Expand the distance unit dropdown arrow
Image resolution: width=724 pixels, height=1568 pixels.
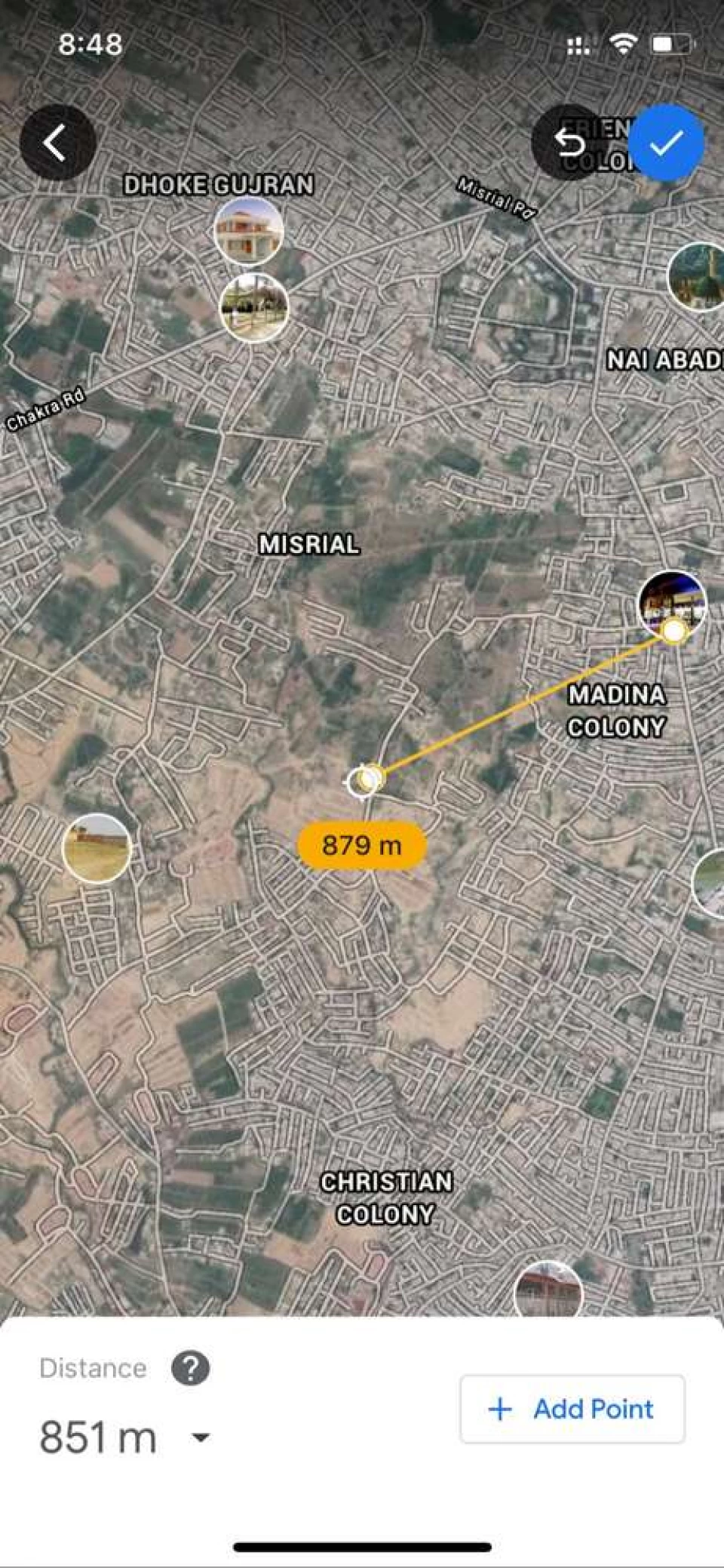point(201,1437)
